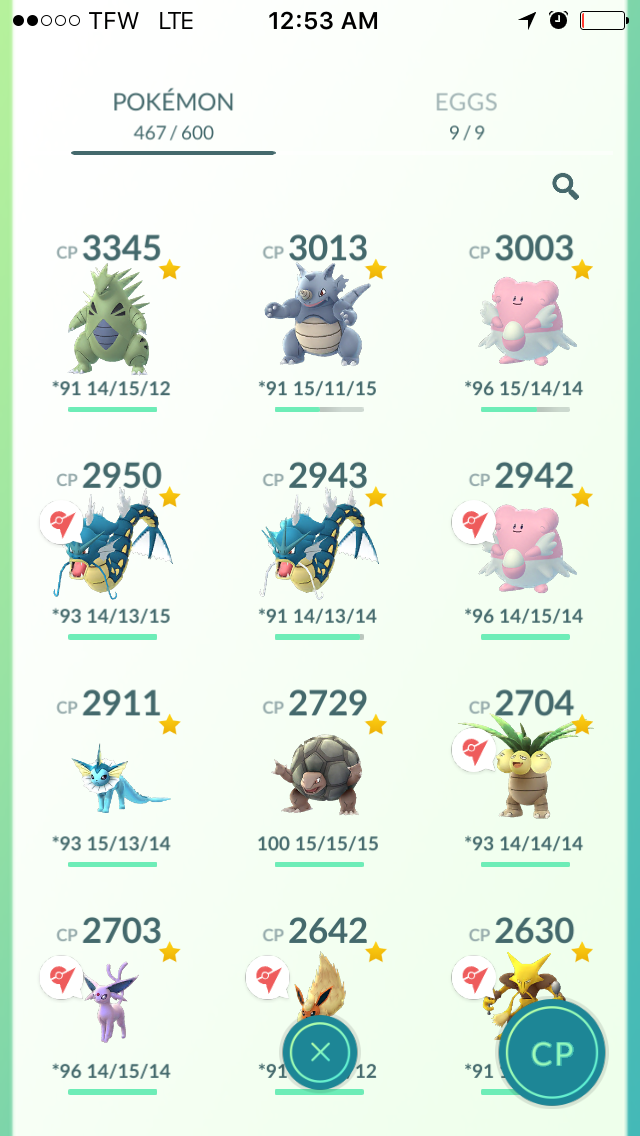This screenshot has width=640, height=1136.
Task: Open the CP 2950 Gyarados
Action: pyautogui.click(x=112, y=550)
